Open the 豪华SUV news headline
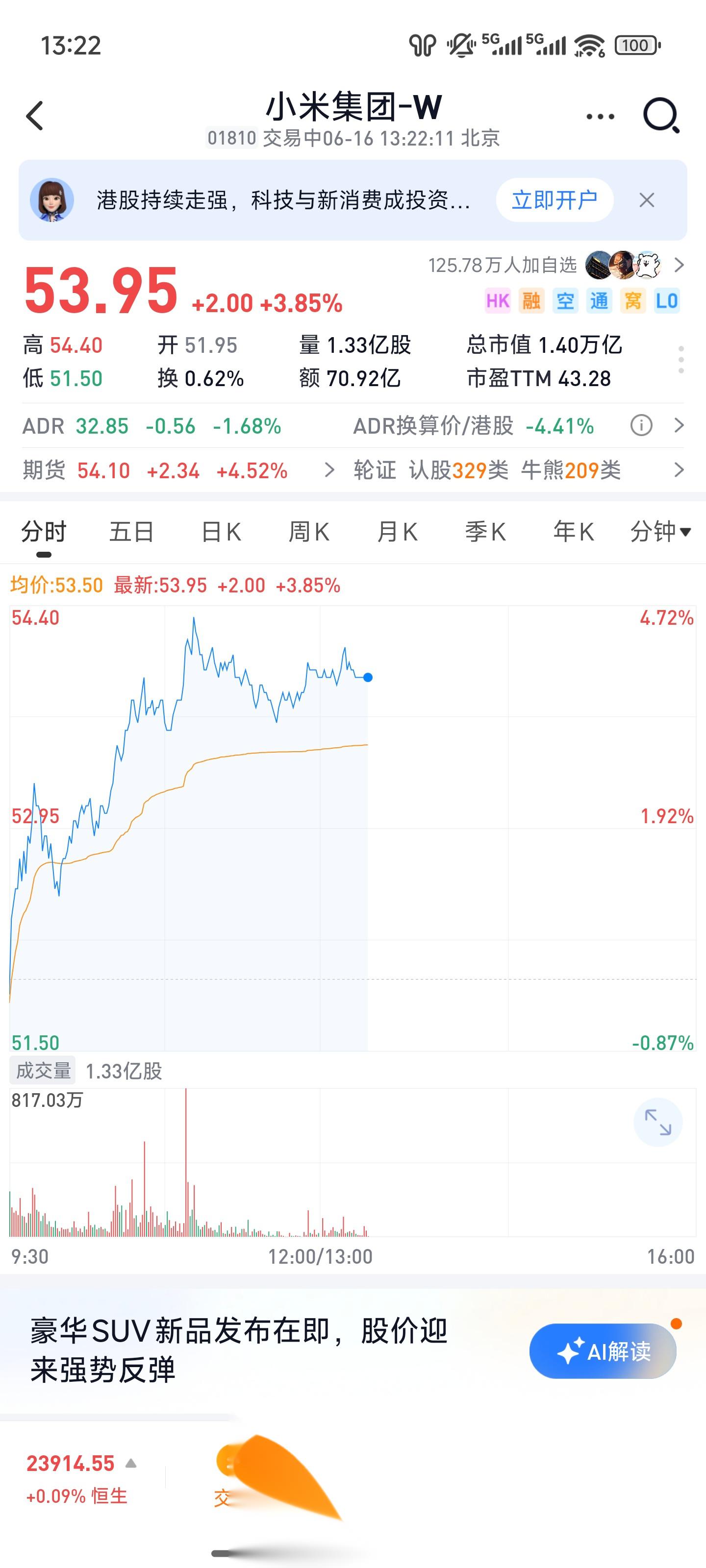The width and height of the screenshot is (706, 1568). click(239, 1349)
